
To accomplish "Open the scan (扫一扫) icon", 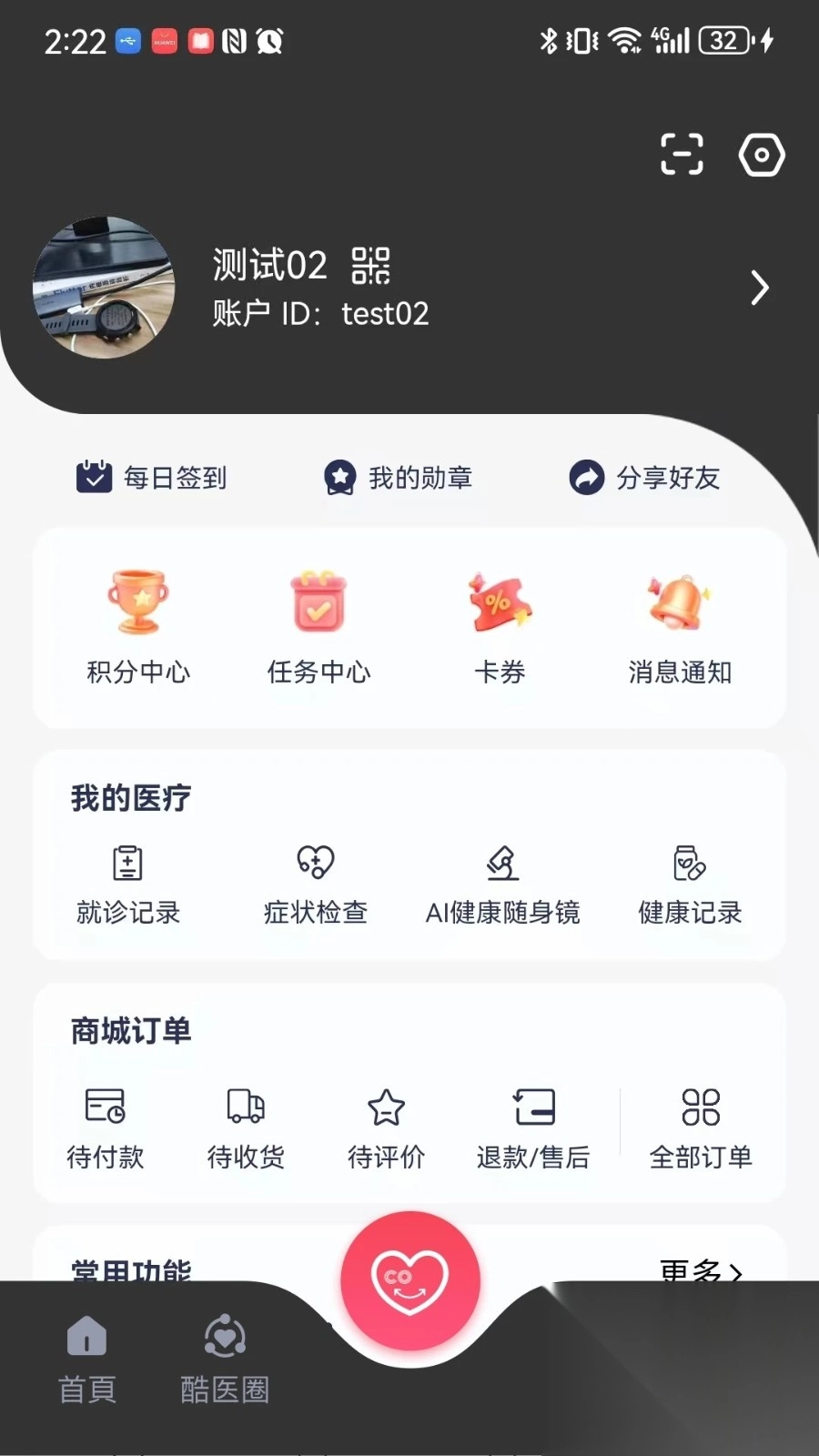I will 681,155.
